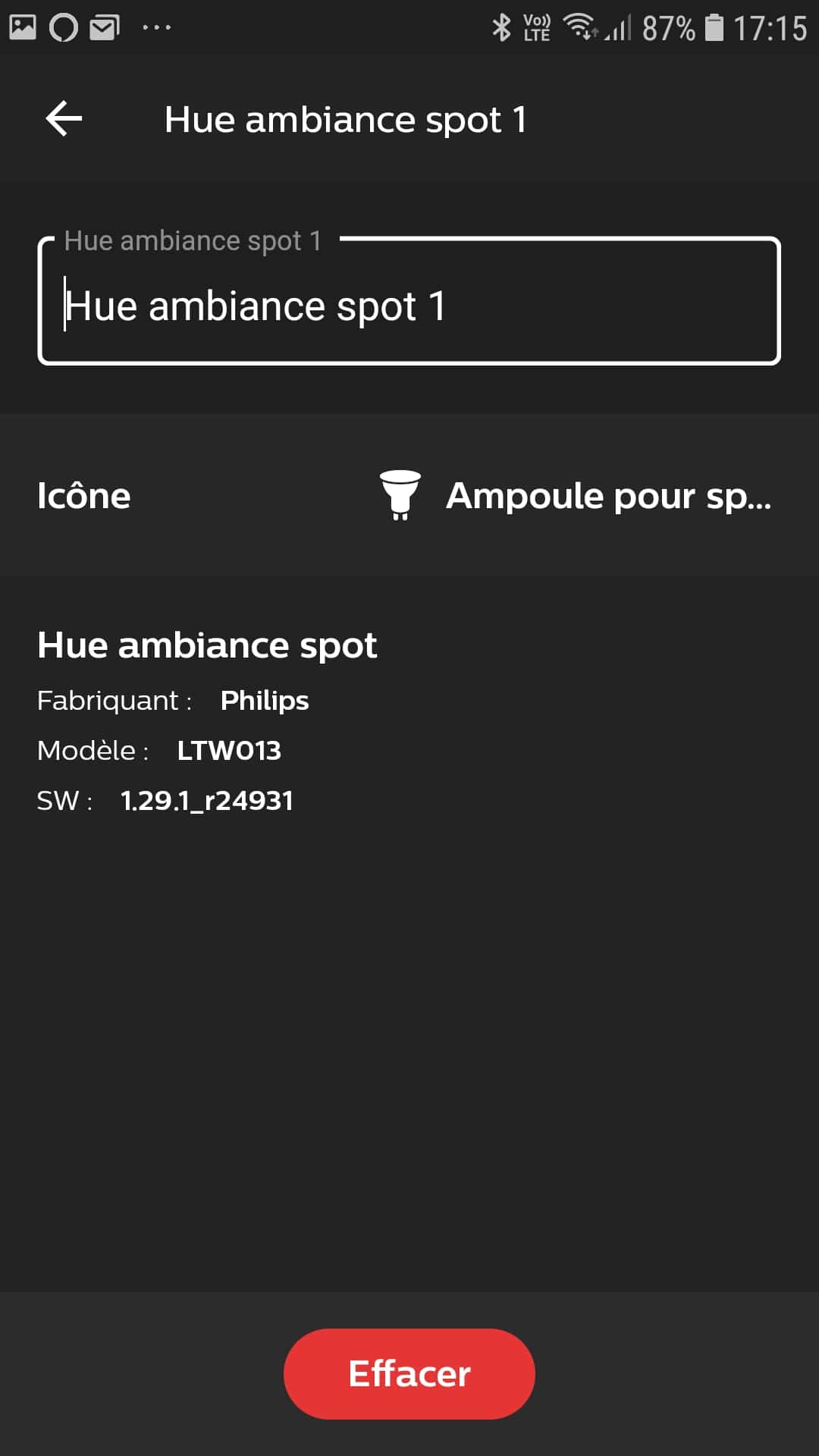Go back using the arrow icon
Viewport: 819px width, 1456px height.
64,119
